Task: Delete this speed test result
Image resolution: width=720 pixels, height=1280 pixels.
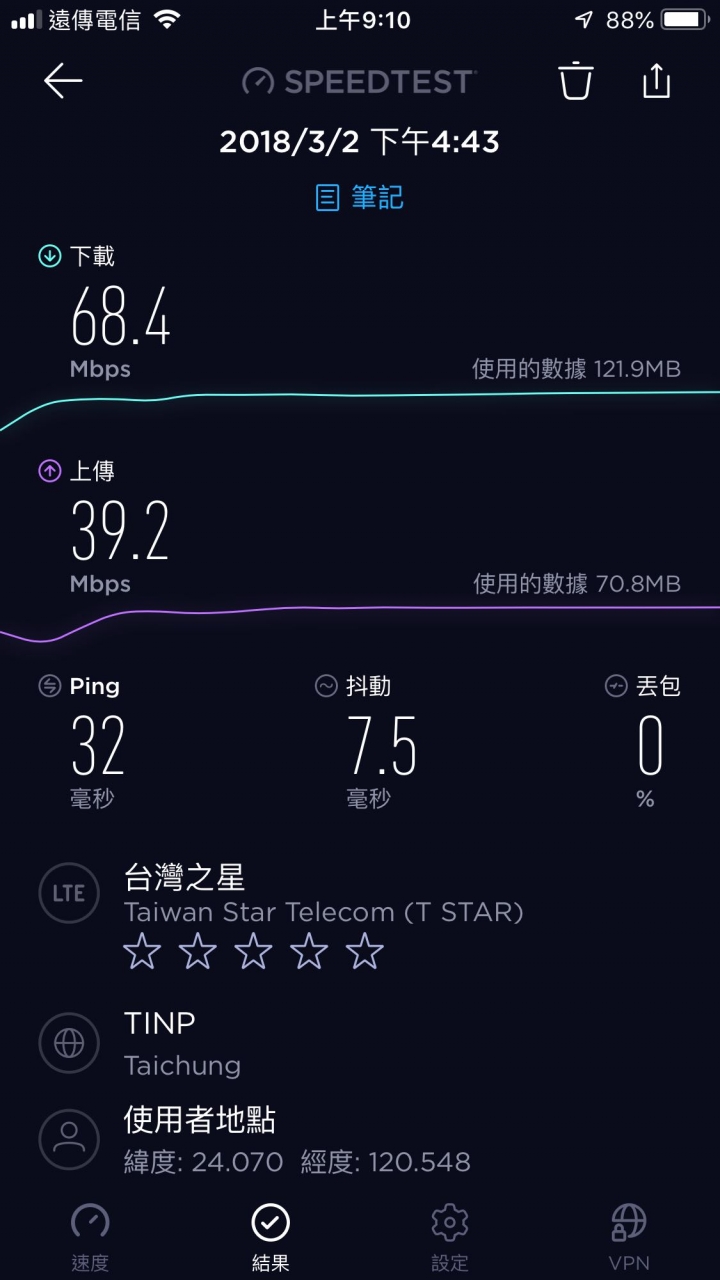Action: click(576, 81)
